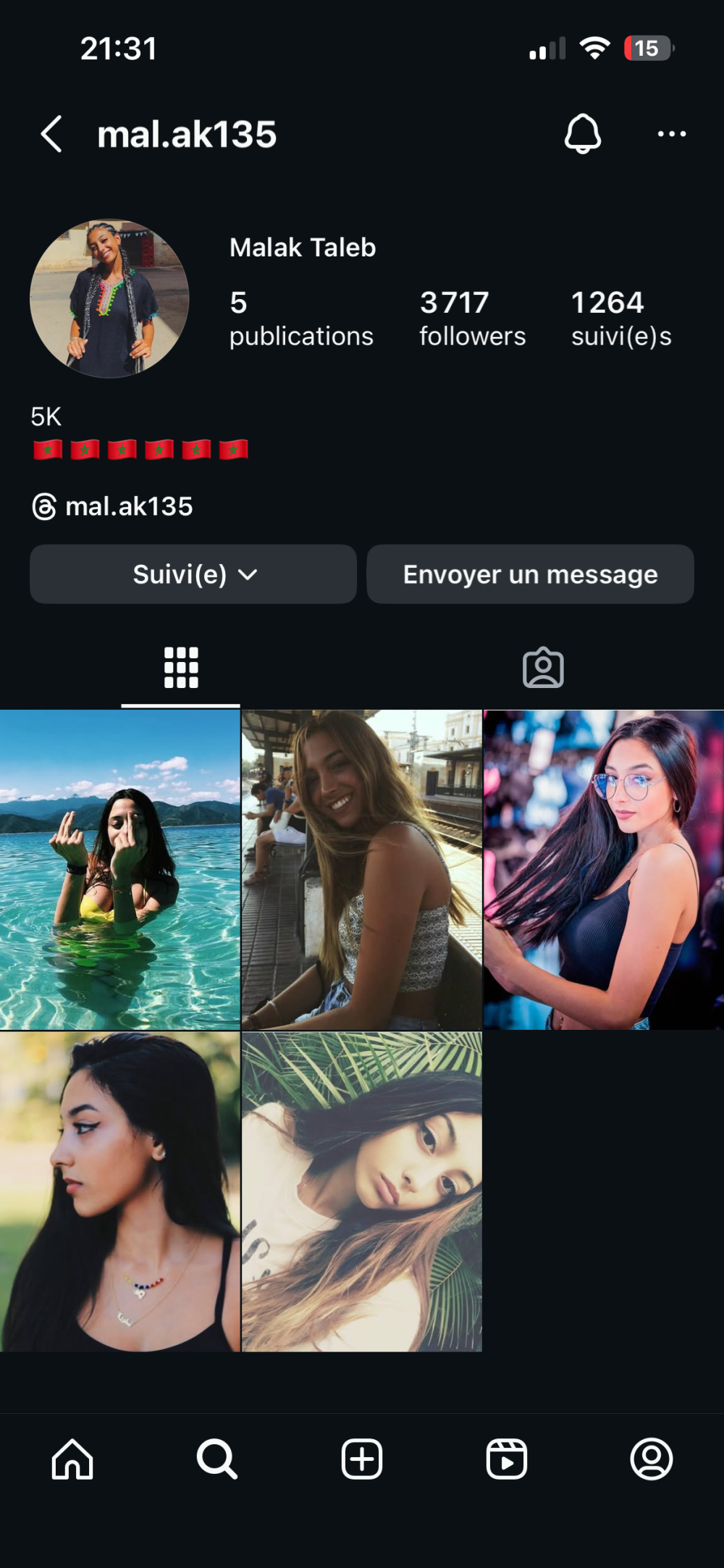
Task: Open the side profile post with necklace
Action: pos(119,1191)
